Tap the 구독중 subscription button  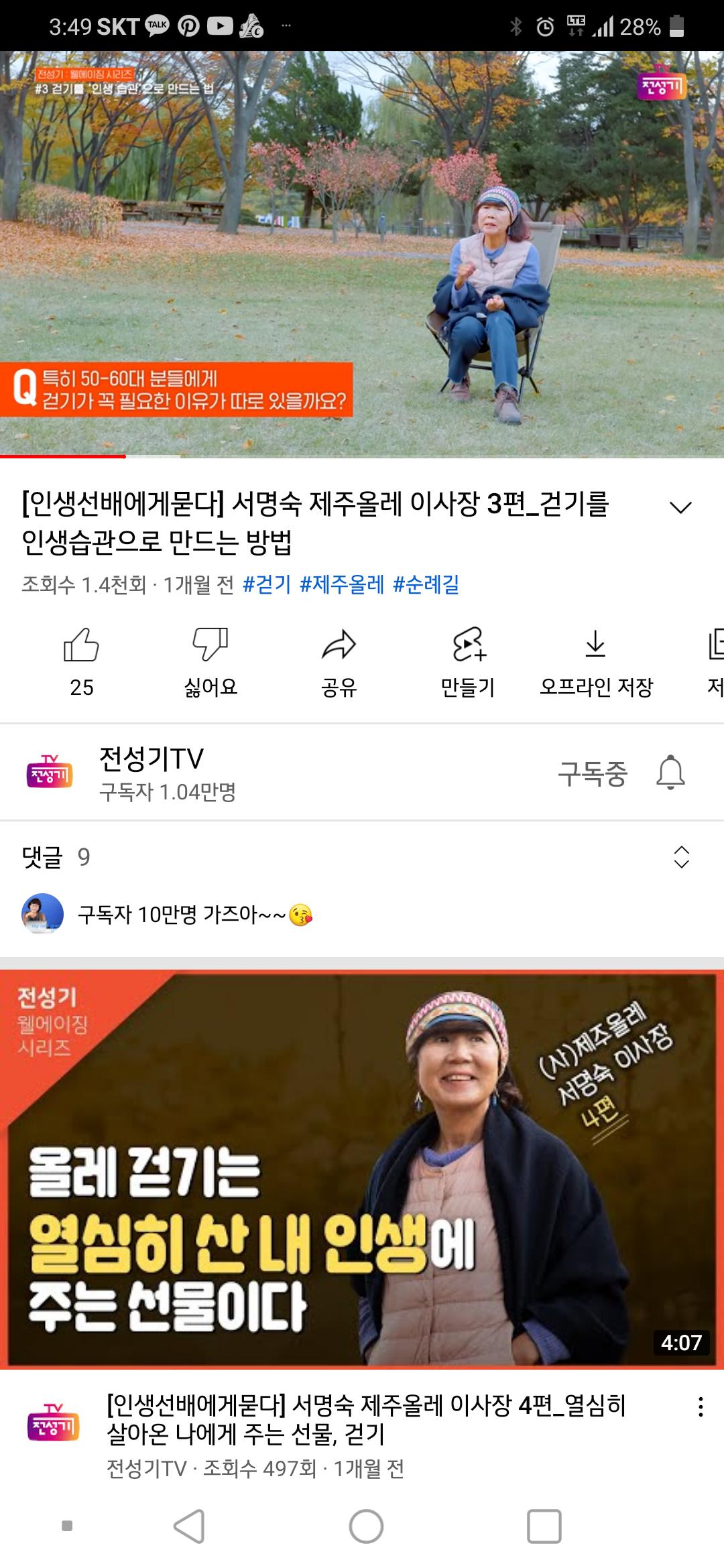pos(592,773)
